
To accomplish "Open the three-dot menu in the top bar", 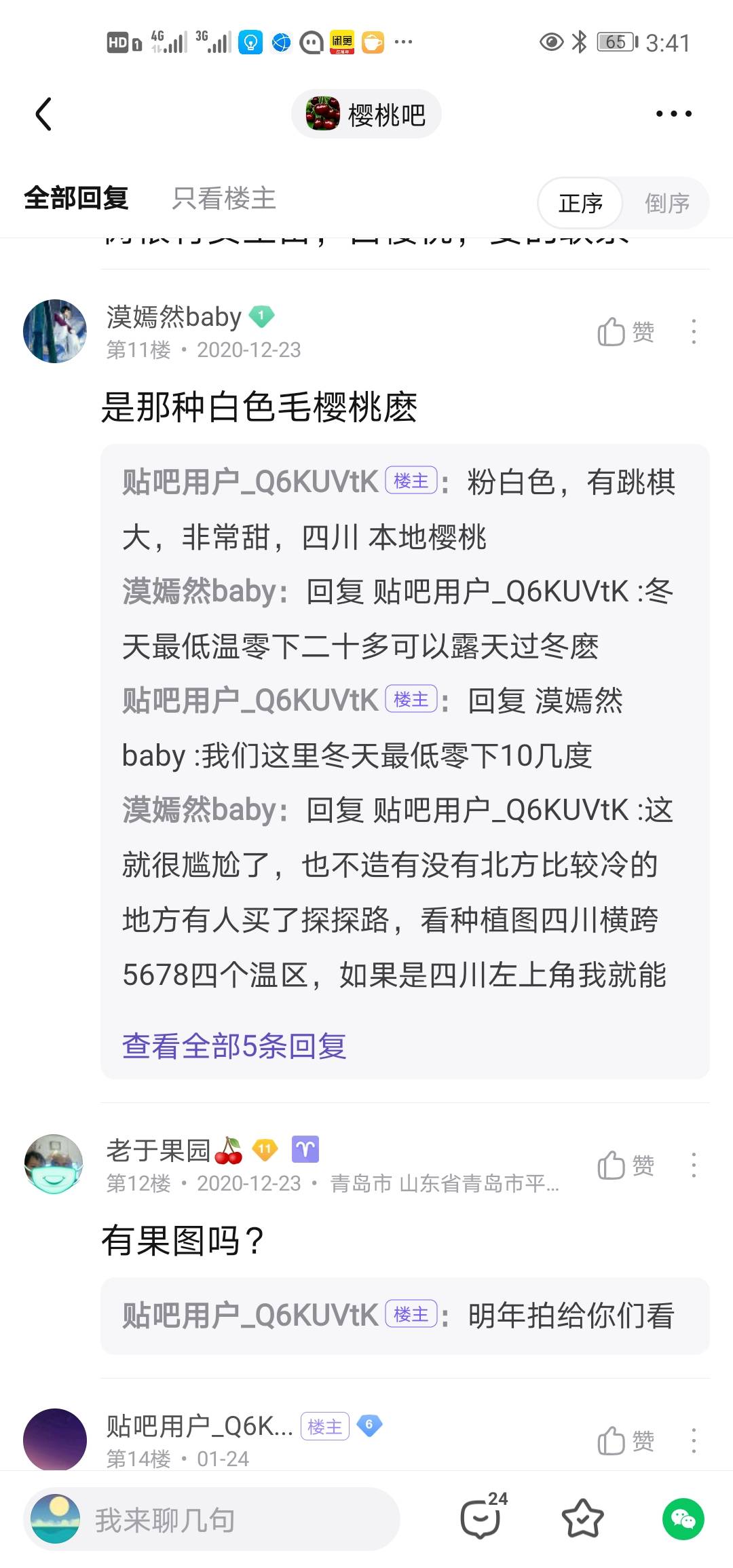I will click(673, 114).
